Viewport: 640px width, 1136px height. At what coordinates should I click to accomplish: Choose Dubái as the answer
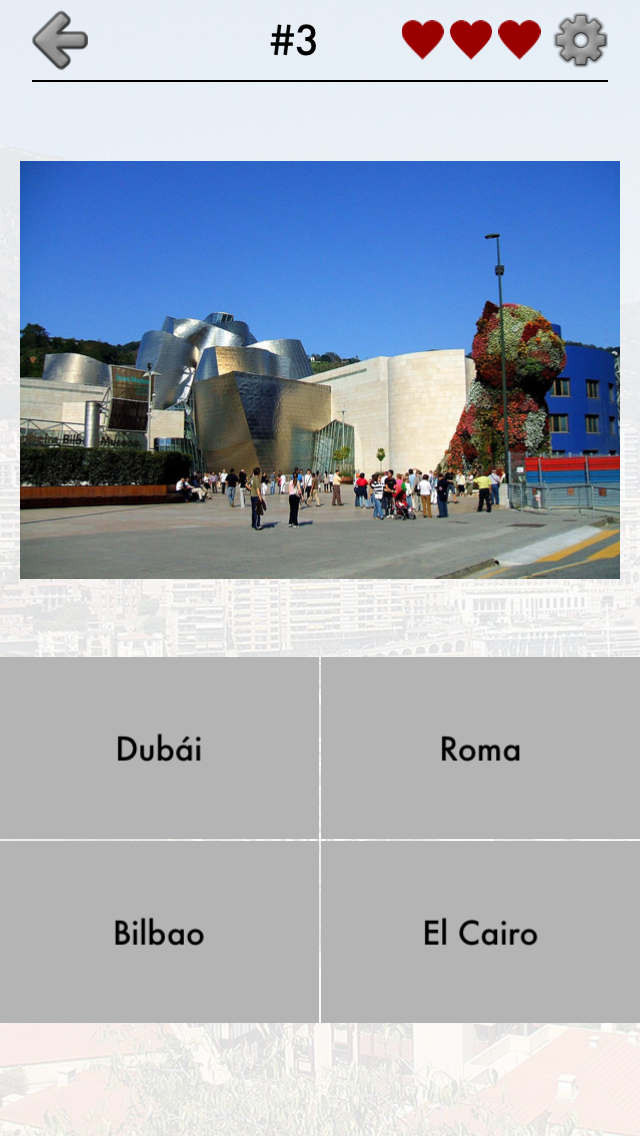[x=159, y=748]
